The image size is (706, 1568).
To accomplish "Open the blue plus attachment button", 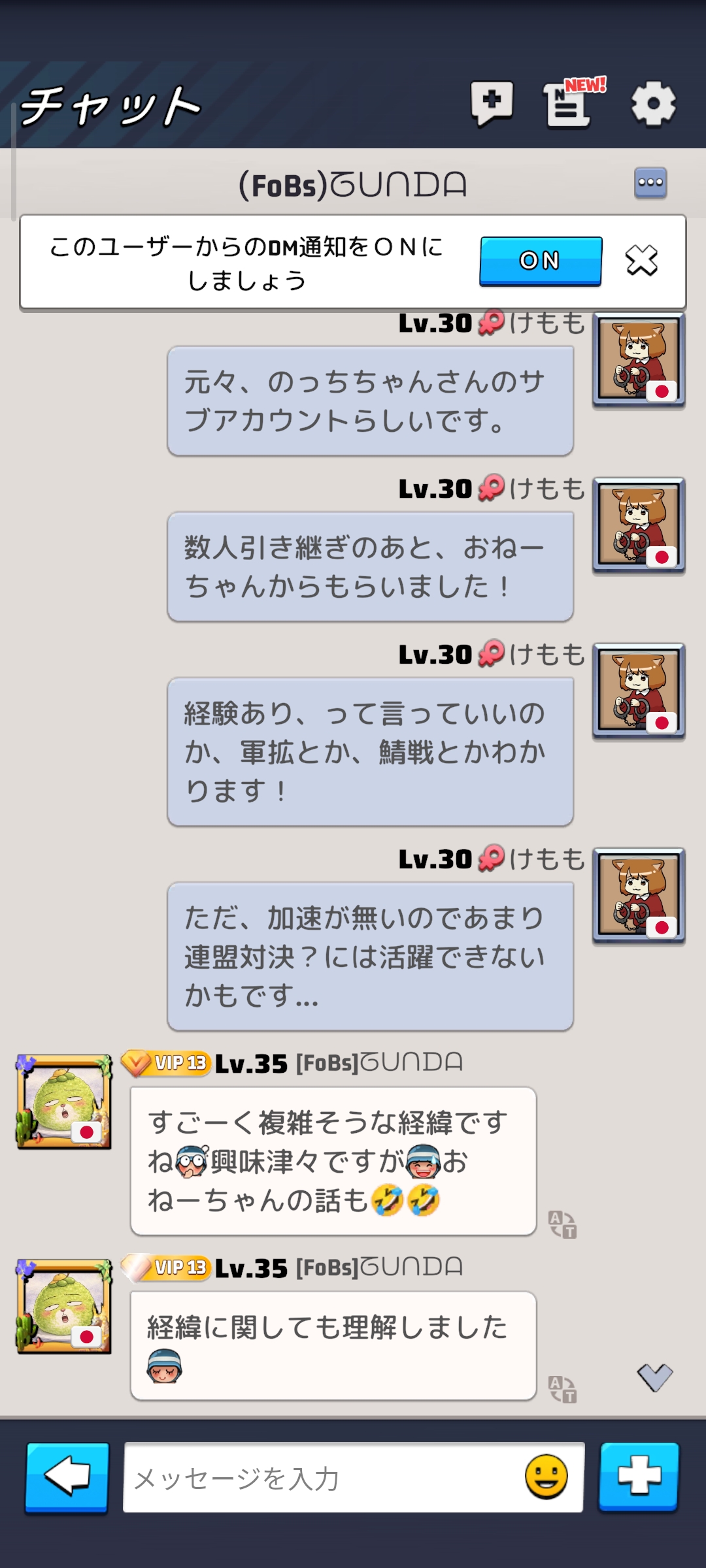I will 639,1477.
